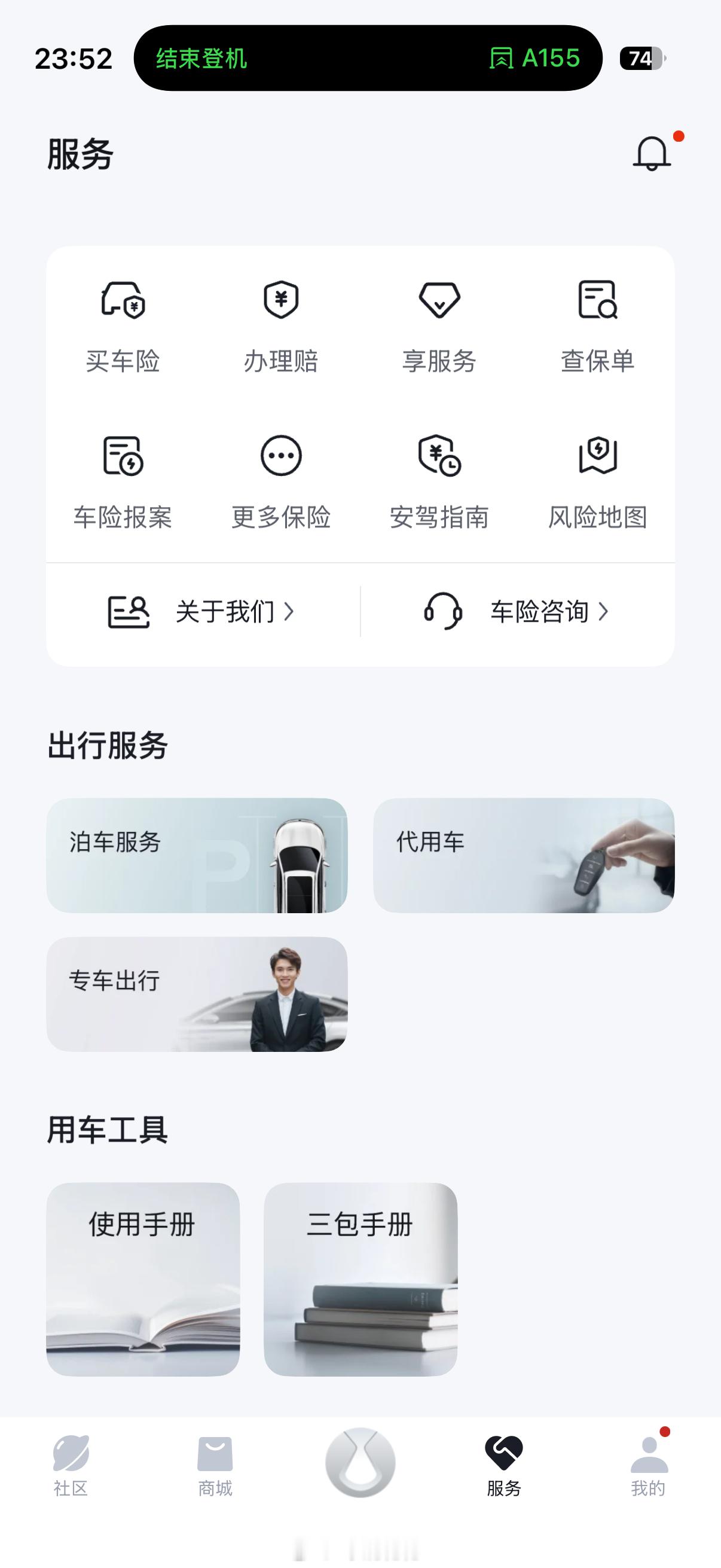
Task: Open the 安驾指南 driving guide
Action: click(x=439, y=483)
